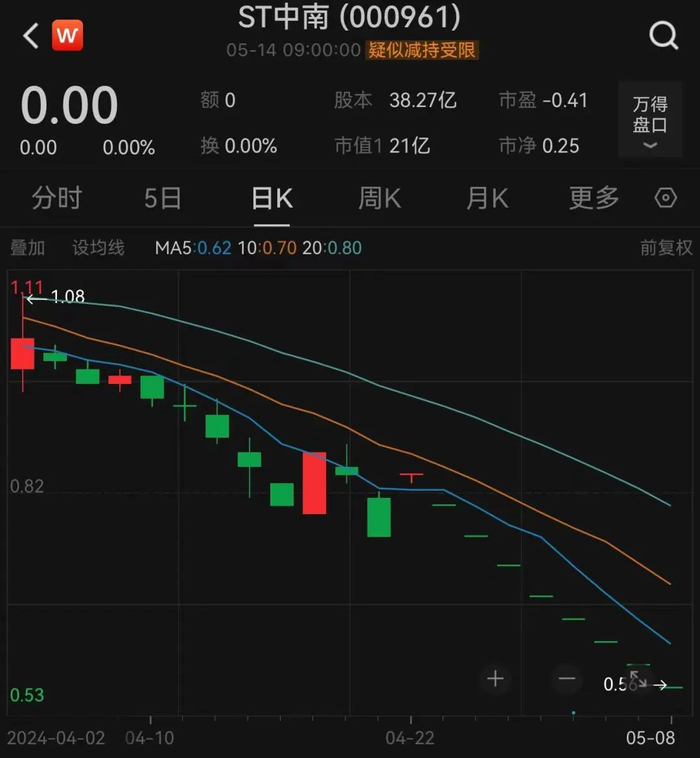This screenshot has width=700, height=758.
Task: Open the 更多 chart period options
Action: (x=594, y=198)
